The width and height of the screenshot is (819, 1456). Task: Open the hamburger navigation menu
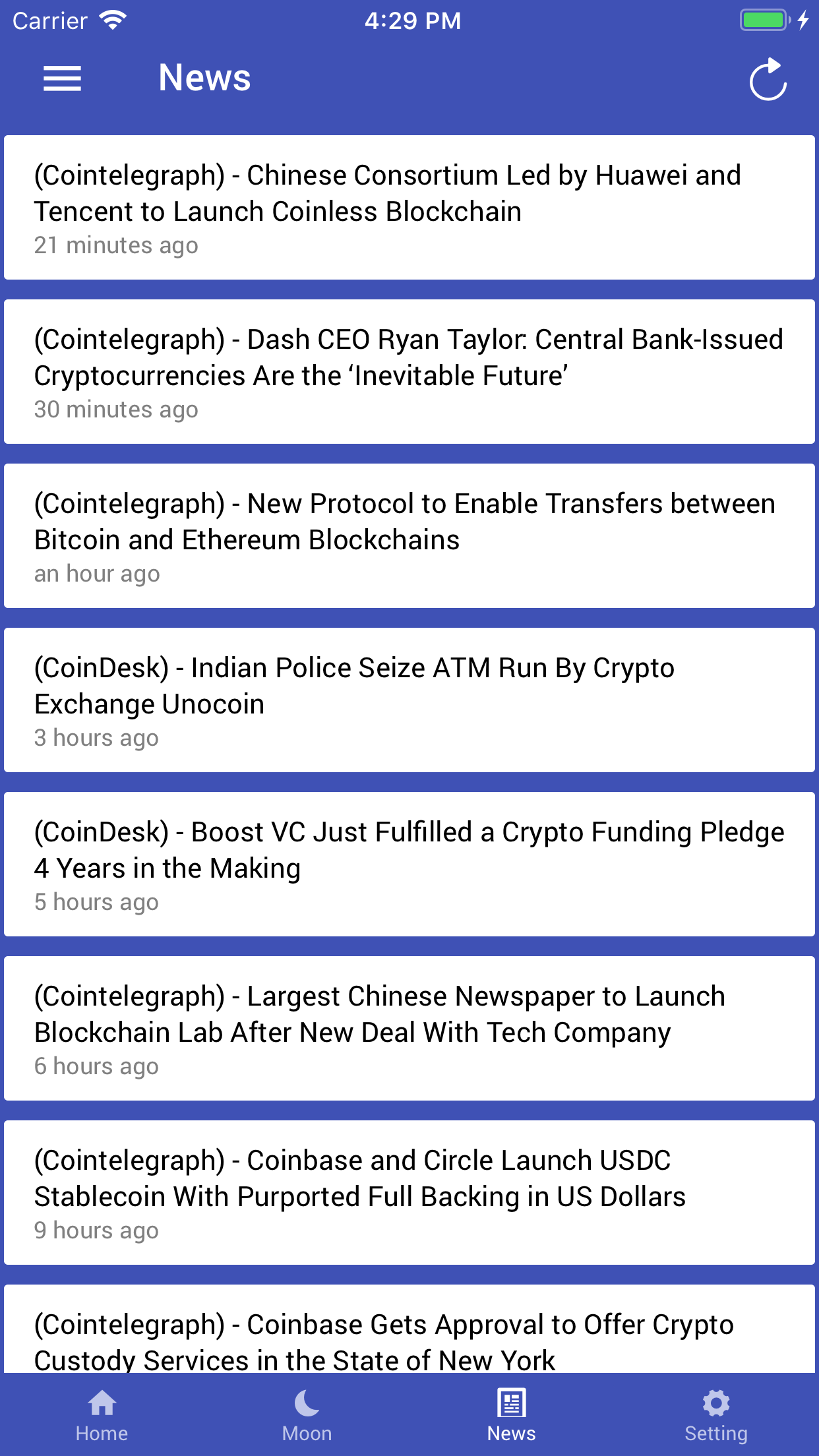[63, 78]
